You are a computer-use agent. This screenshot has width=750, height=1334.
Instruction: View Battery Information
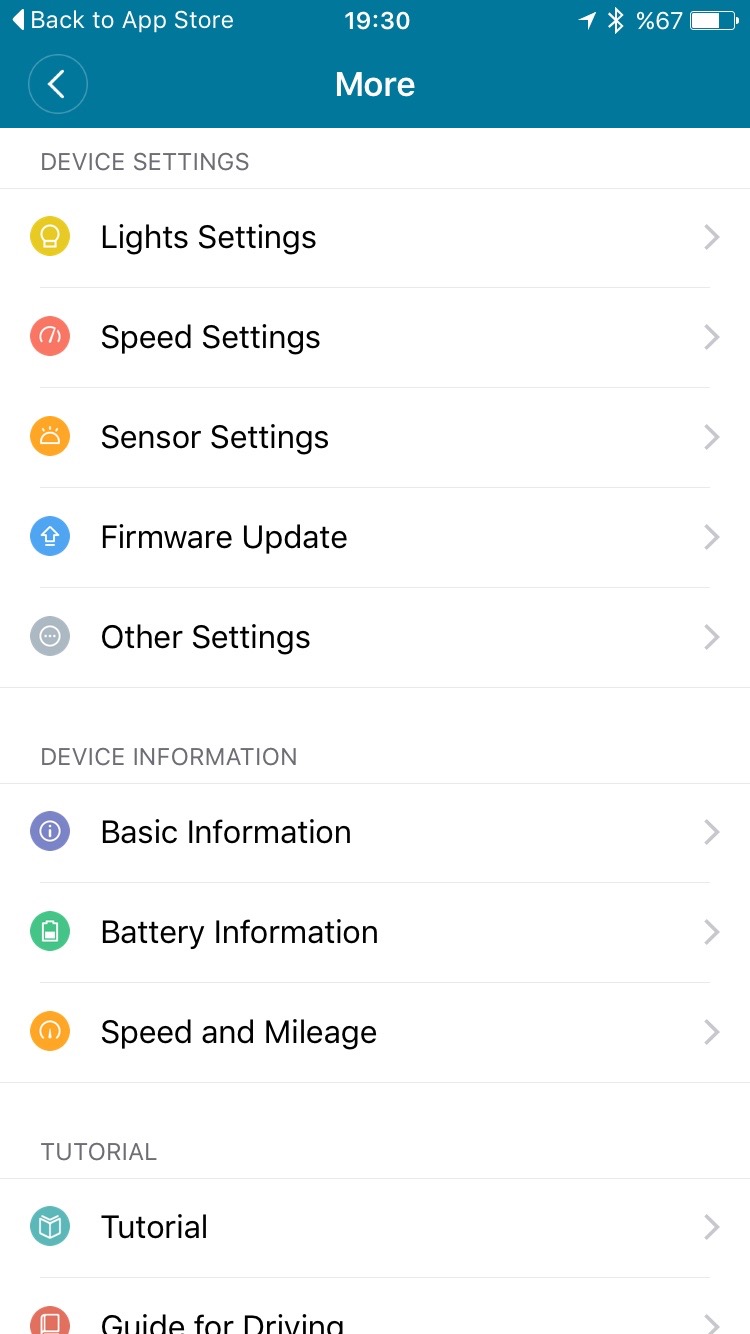point(375,933)
